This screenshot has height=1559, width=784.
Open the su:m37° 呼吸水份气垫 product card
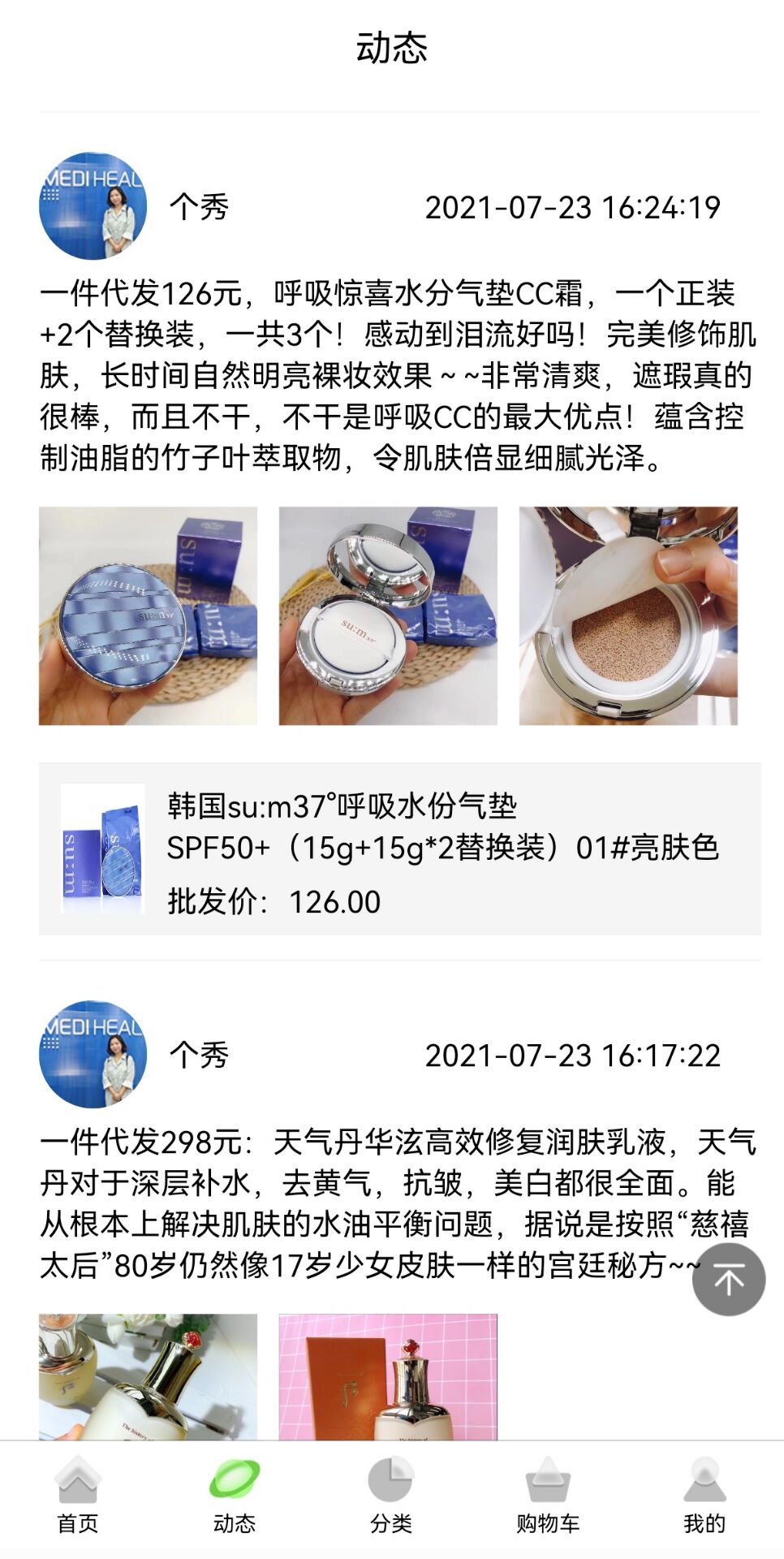coord(399,849)
